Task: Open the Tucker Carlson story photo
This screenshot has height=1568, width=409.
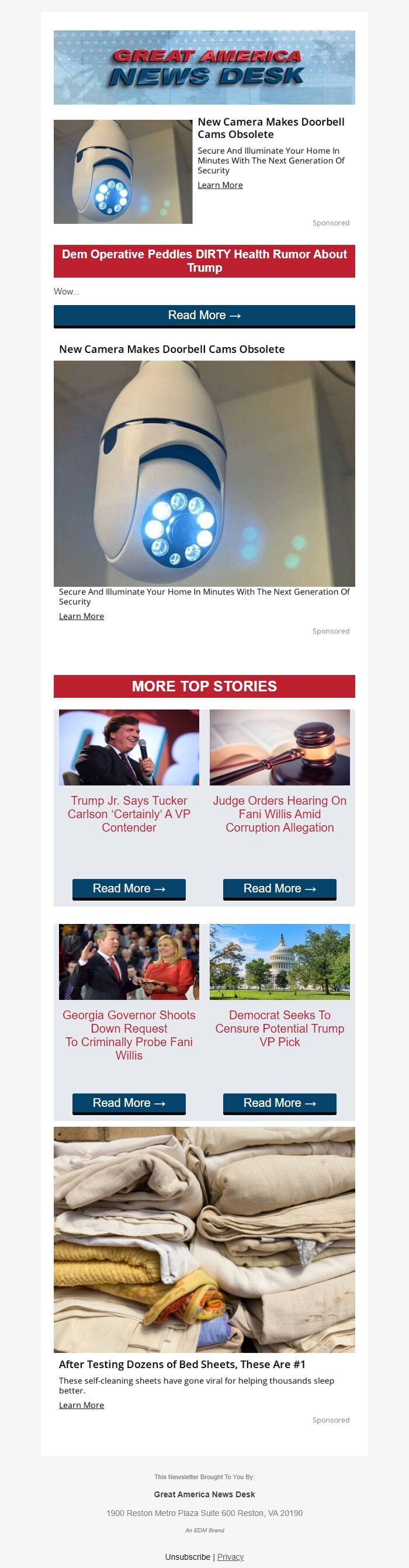Action: 129,747
